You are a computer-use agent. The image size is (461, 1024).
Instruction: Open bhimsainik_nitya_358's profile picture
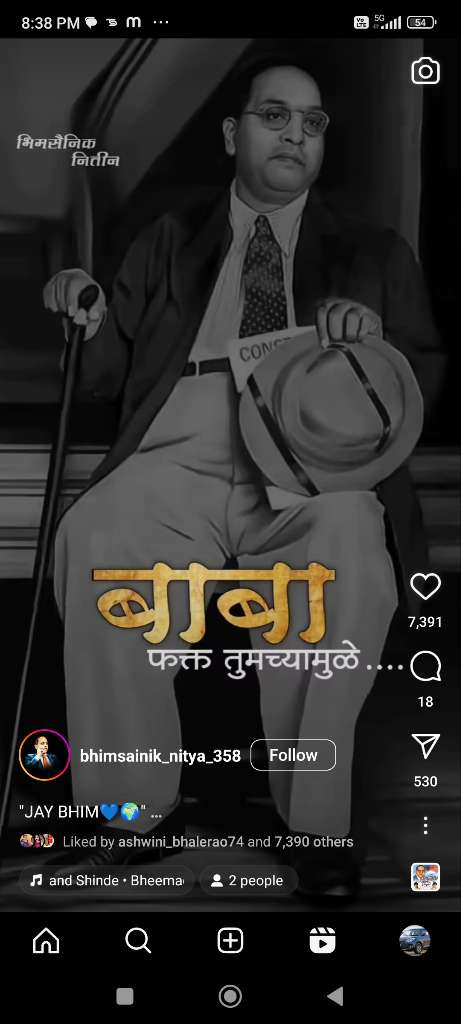(44, 756)
